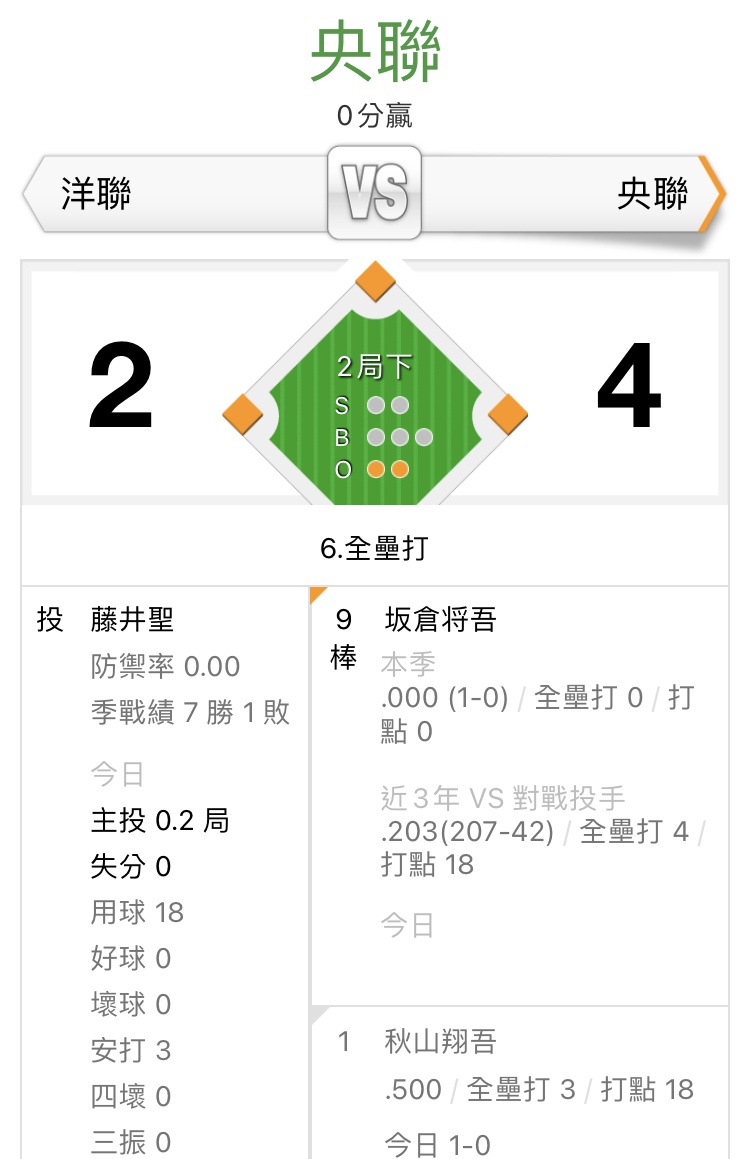750x1159 pixels.
Task: Open 秋山翔吾's batting details
Action: tap(440, 1042)
